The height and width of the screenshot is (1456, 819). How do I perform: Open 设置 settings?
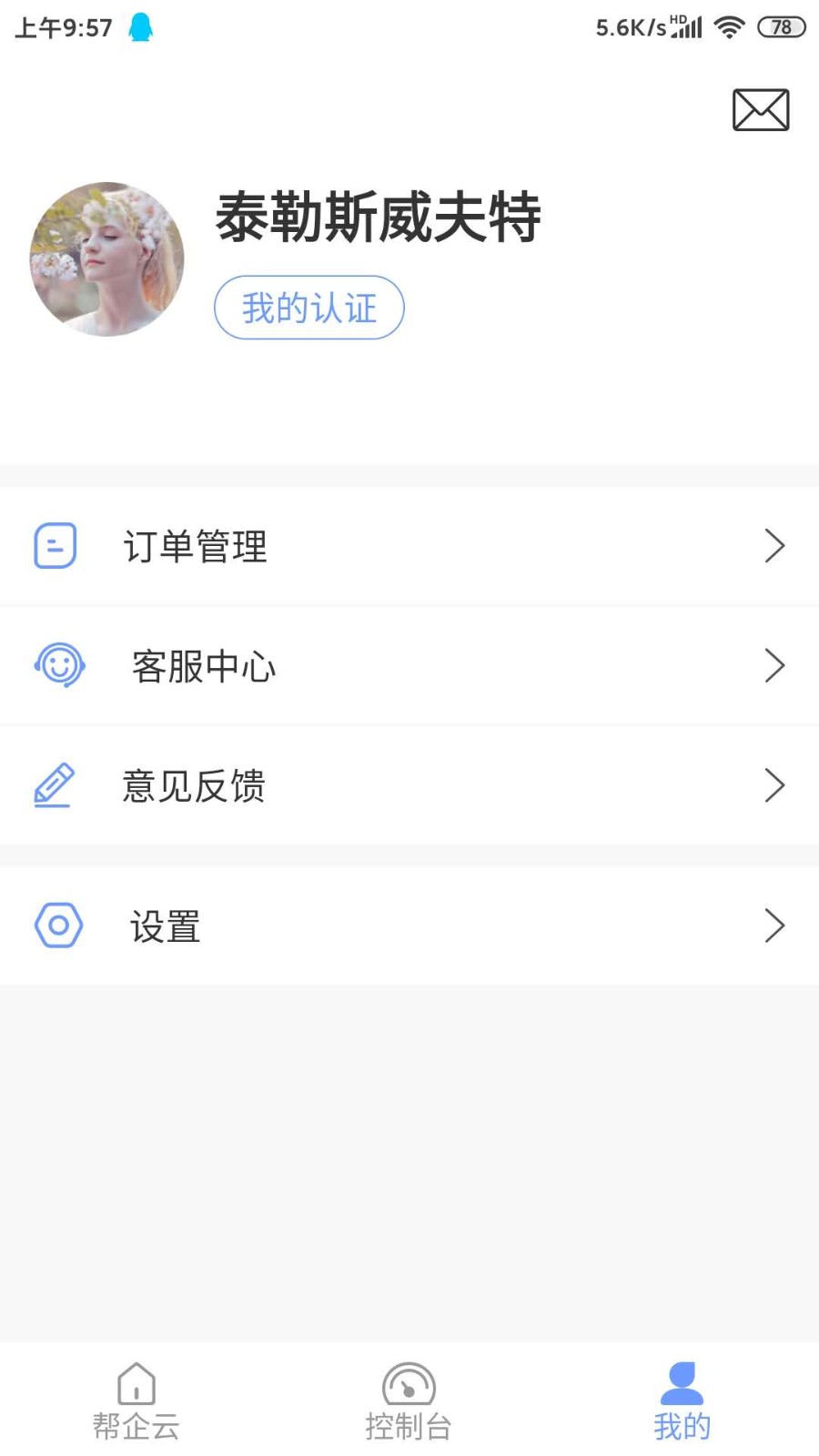(409, 925)
